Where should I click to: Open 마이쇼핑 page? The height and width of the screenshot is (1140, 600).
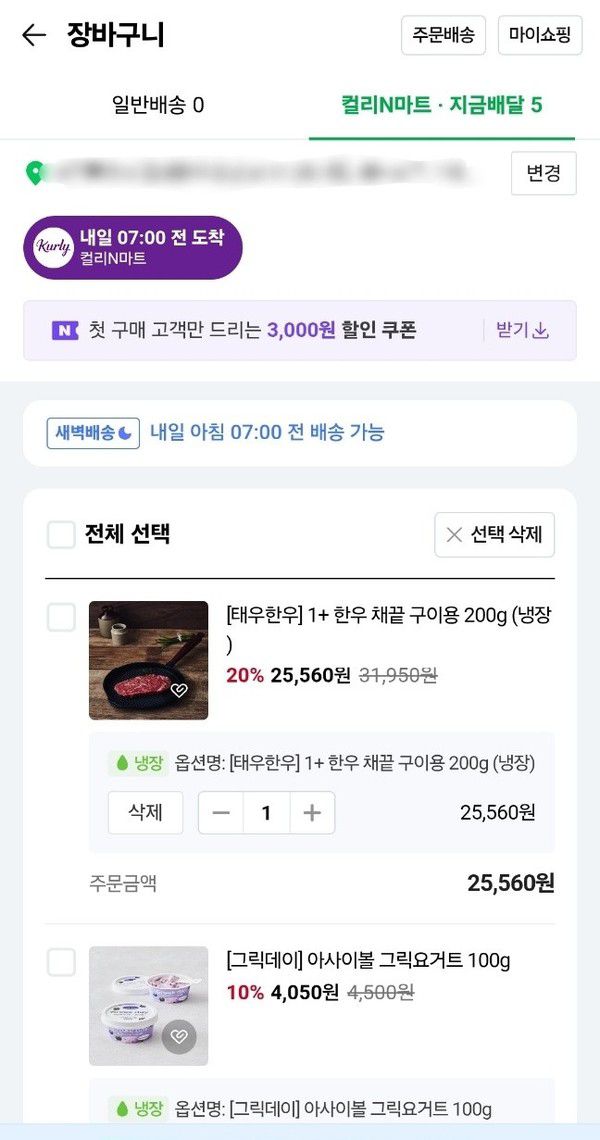(539, 36)
